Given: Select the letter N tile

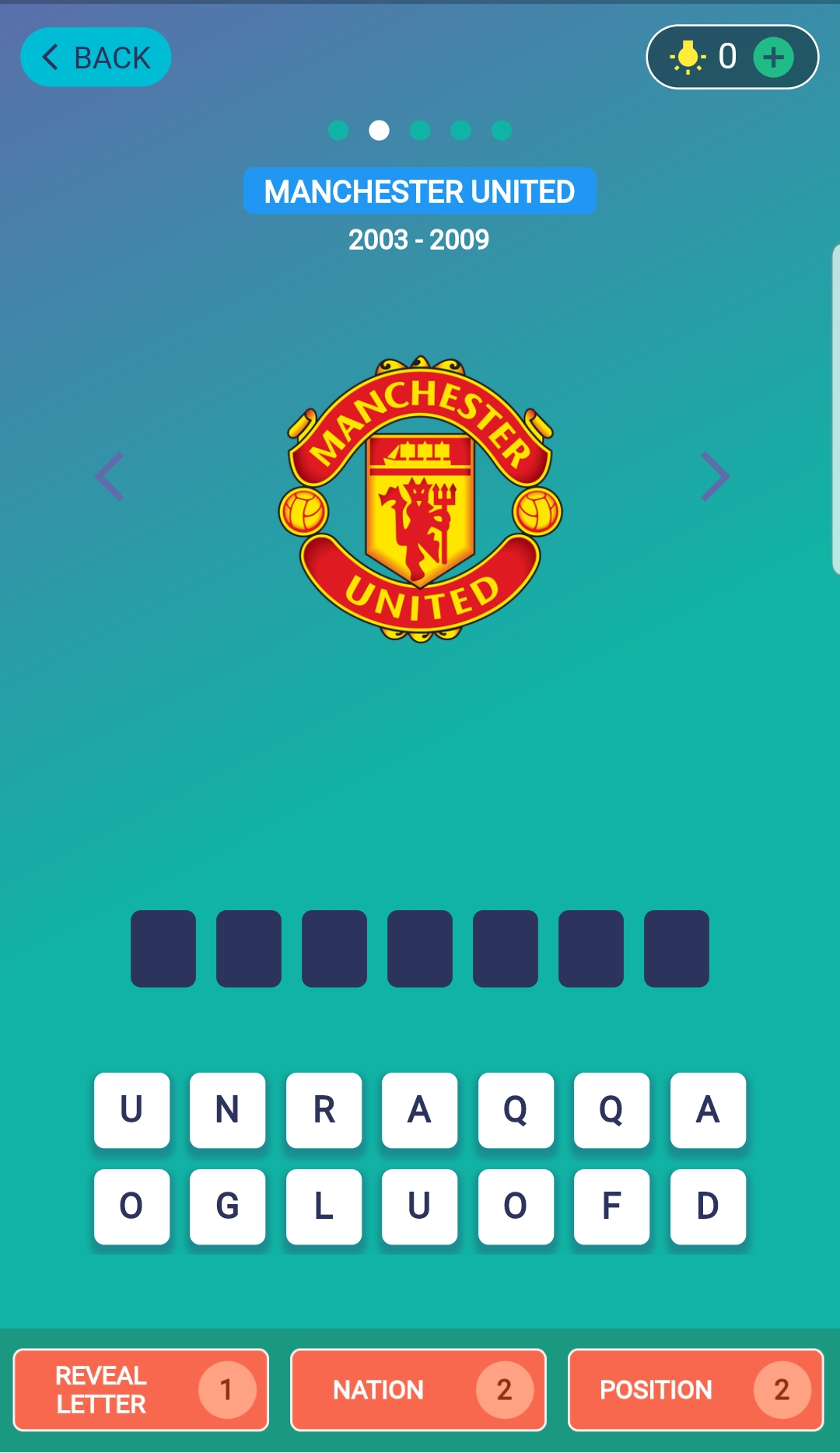Looking at the screenshot, I should 227,1110.
